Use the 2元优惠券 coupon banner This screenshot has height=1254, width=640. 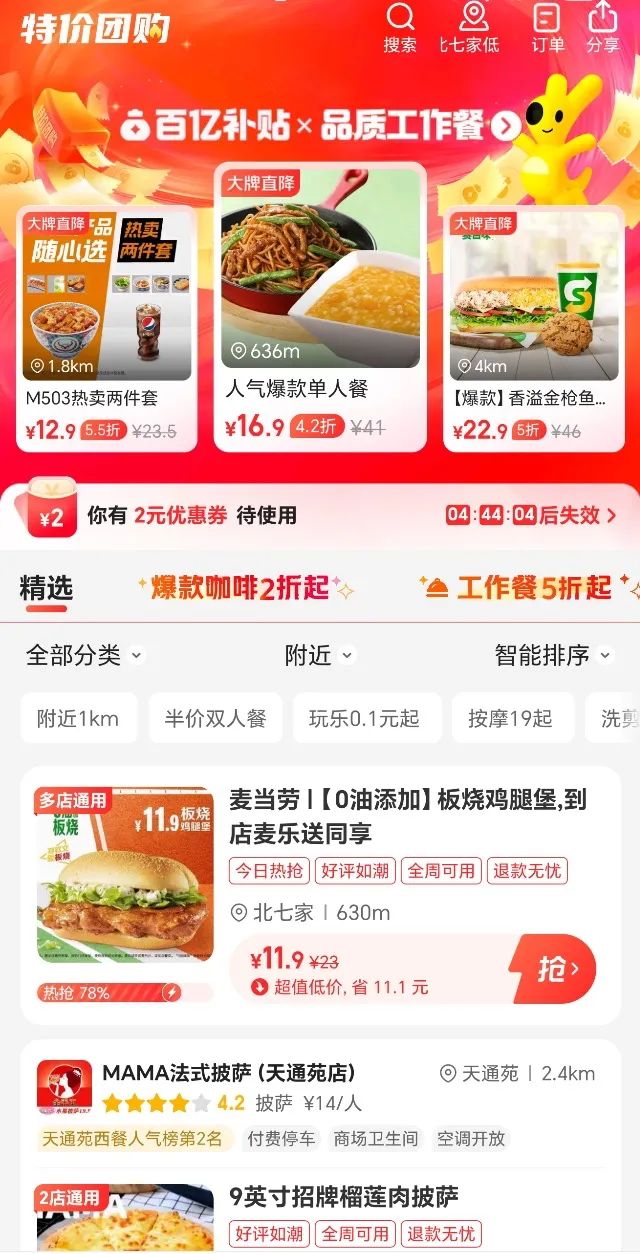coord(320,515)
